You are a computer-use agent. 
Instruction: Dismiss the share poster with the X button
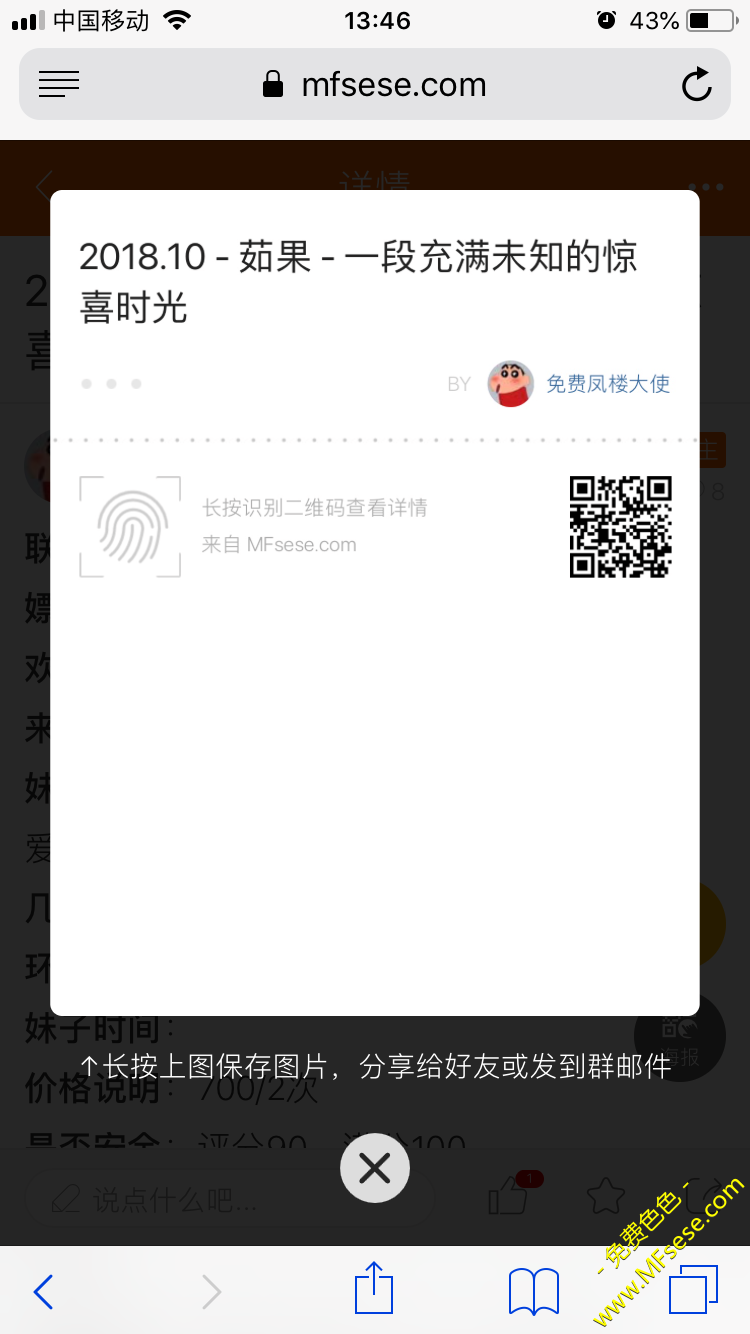pyautogui.click(x=375, y=1167)
